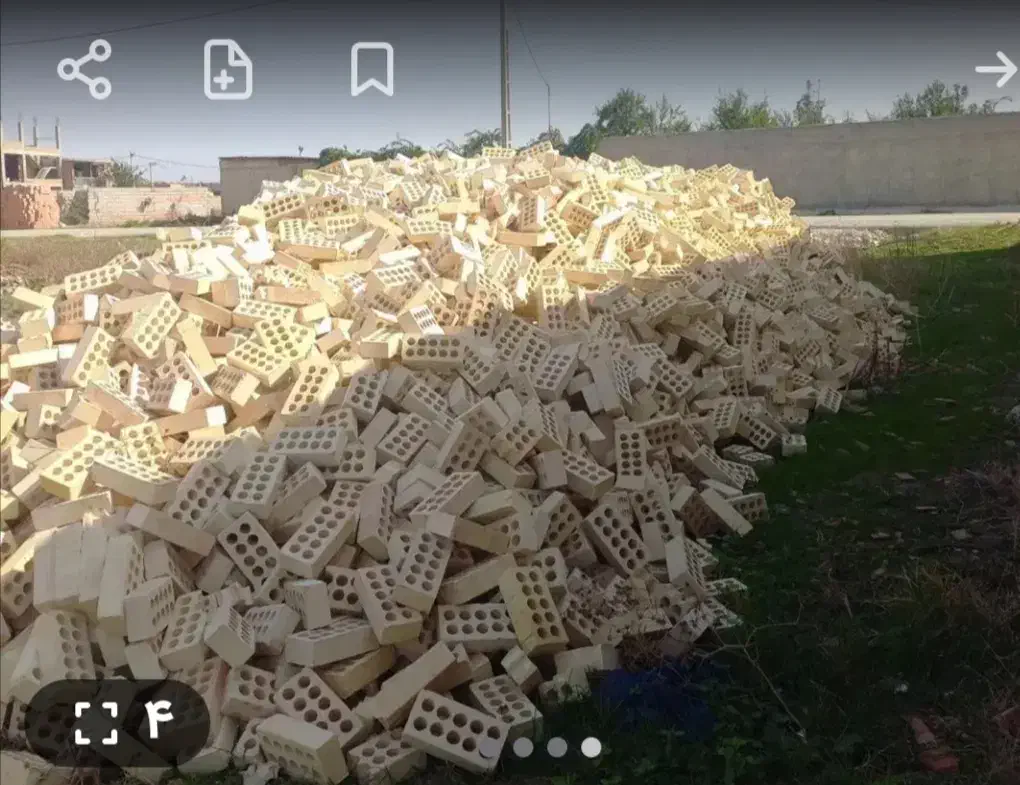
Task: Add a note to this listing
Action: click(x=228, y=69)
